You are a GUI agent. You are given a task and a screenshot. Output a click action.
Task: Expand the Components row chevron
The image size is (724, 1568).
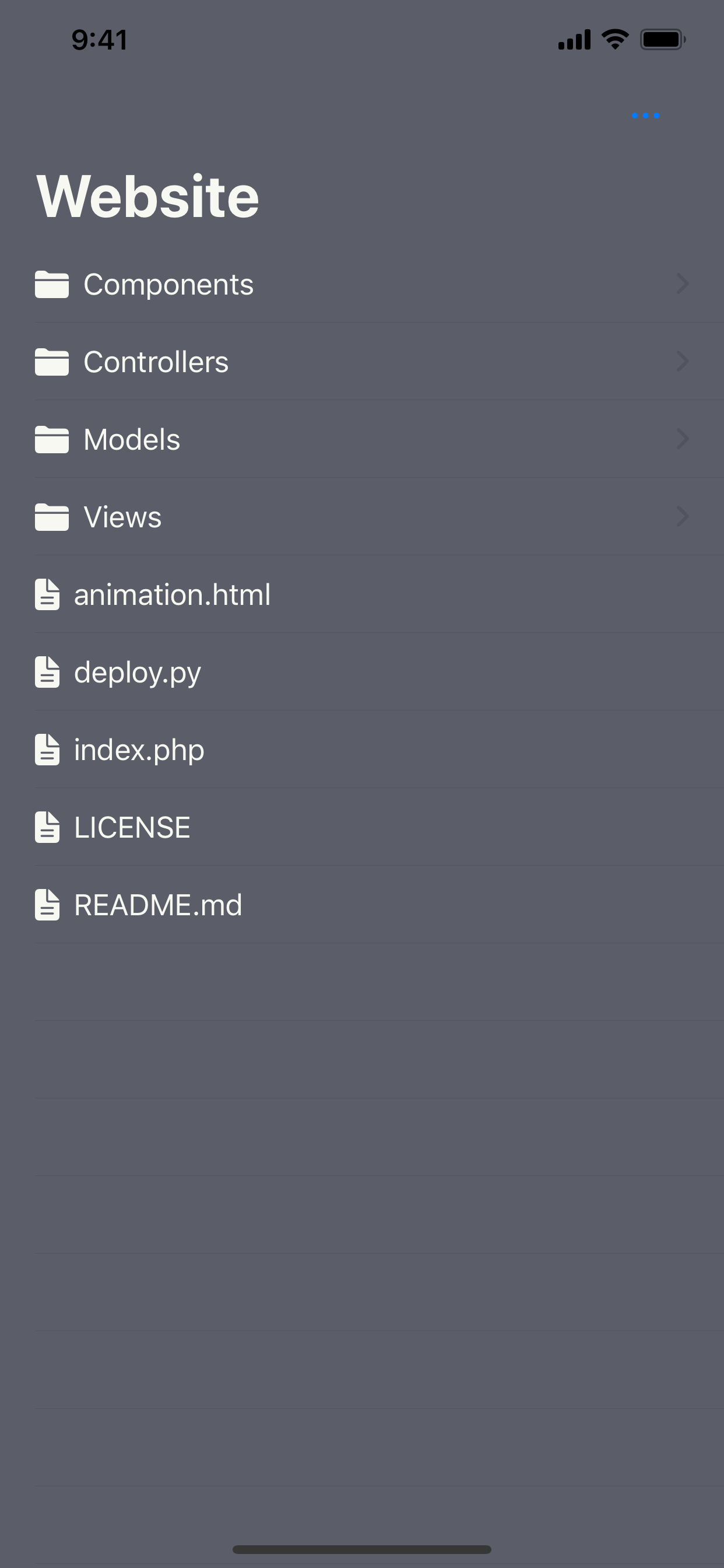[683, 283]
